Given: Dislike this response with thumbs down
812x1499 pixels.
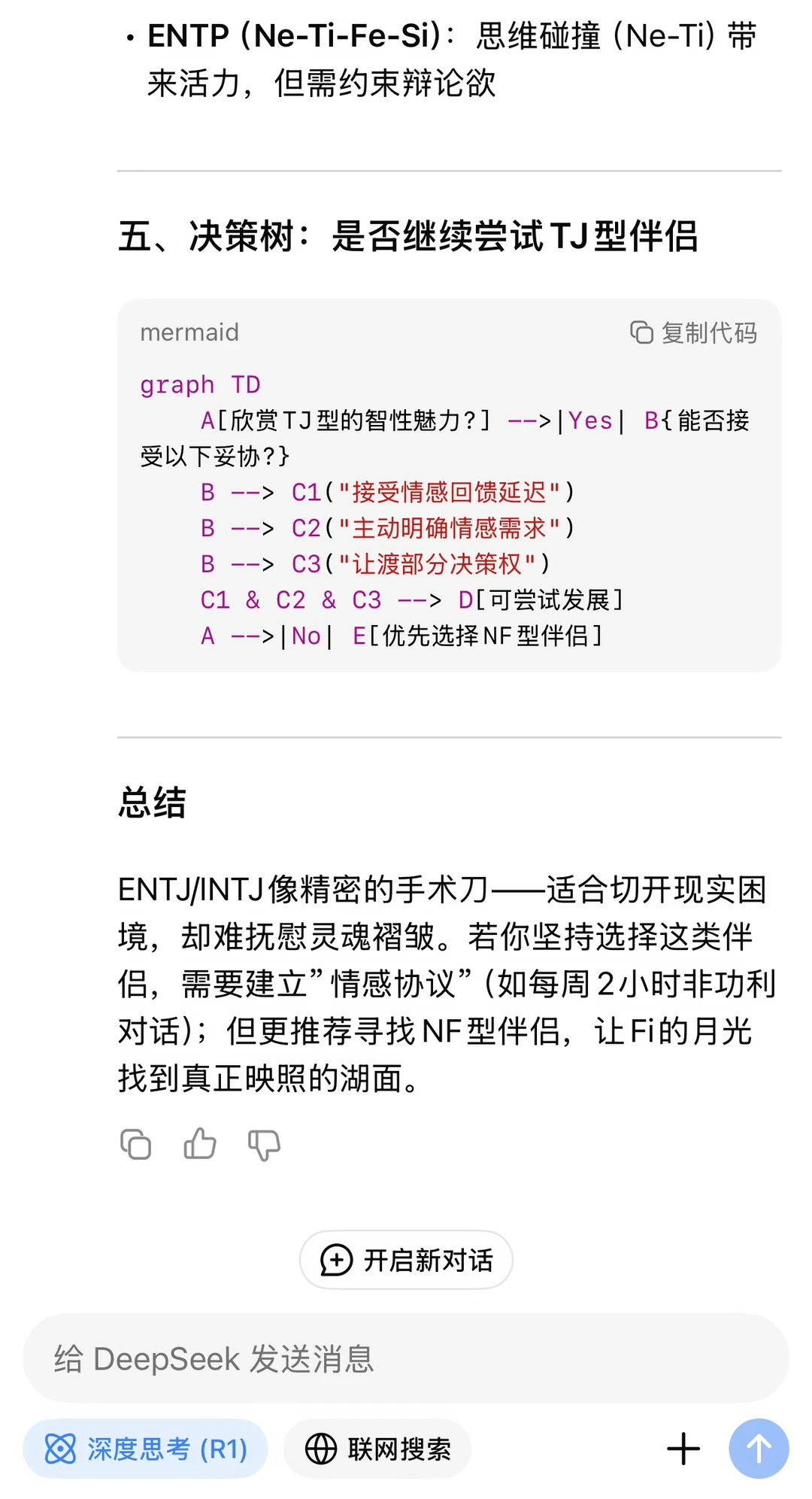Looking at the screenshot, I should tap(264, 1144).
